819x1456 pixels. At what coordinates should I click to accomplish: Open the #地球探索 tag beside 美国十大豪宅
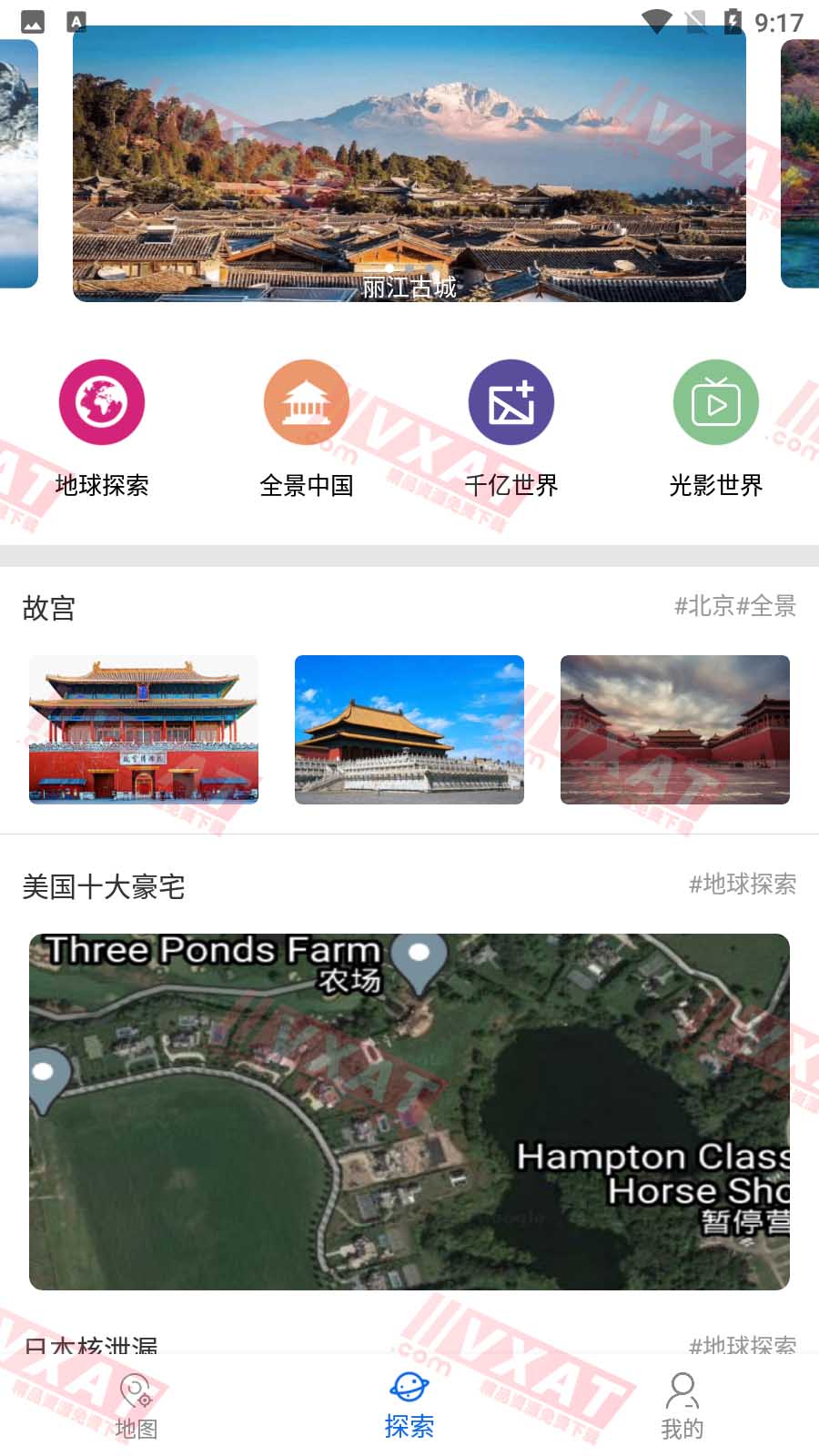(x=744, y=883)
